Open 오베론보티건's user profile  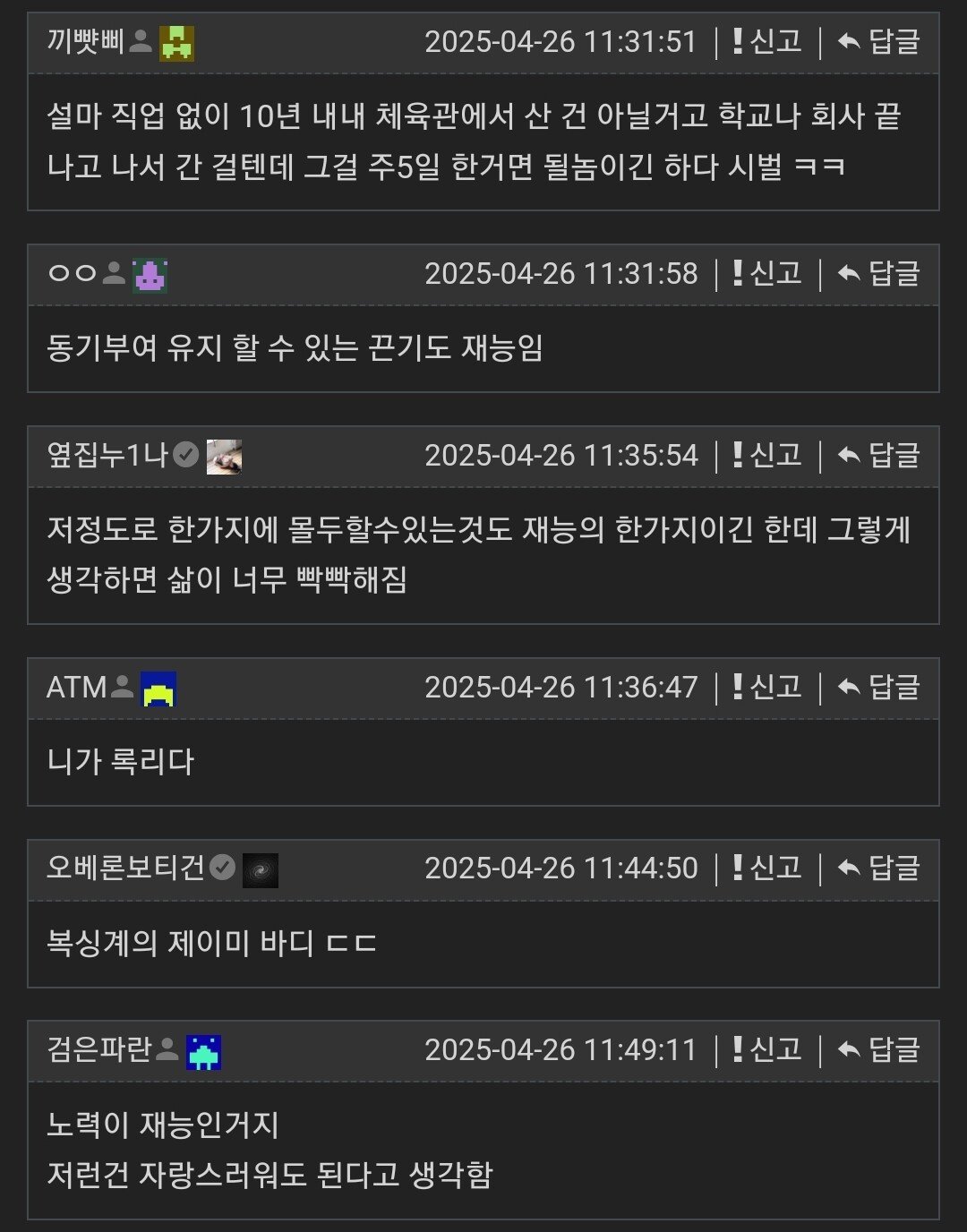tap(125, 868)
